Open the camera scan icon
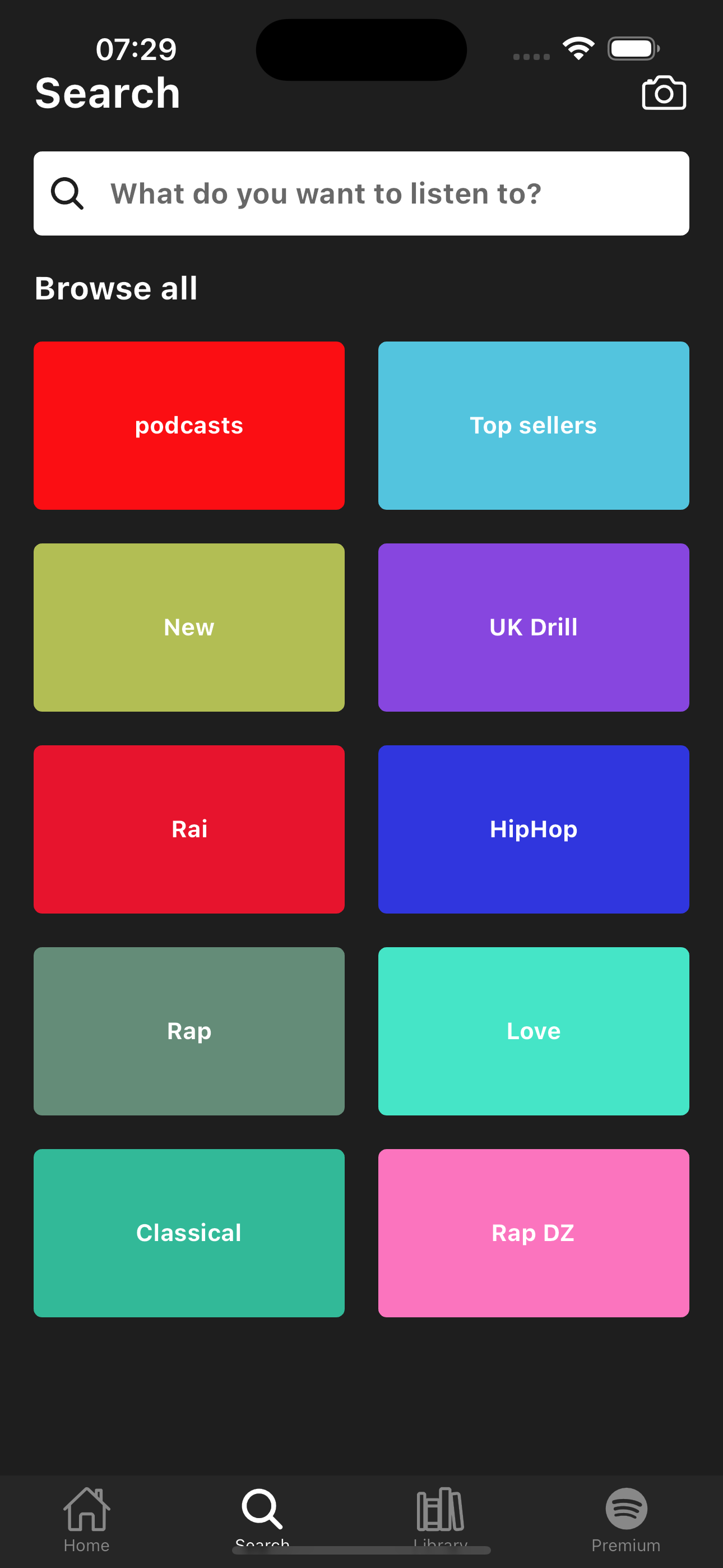The width and height of the screenshot is (723, 1568). tap(664, 93)
